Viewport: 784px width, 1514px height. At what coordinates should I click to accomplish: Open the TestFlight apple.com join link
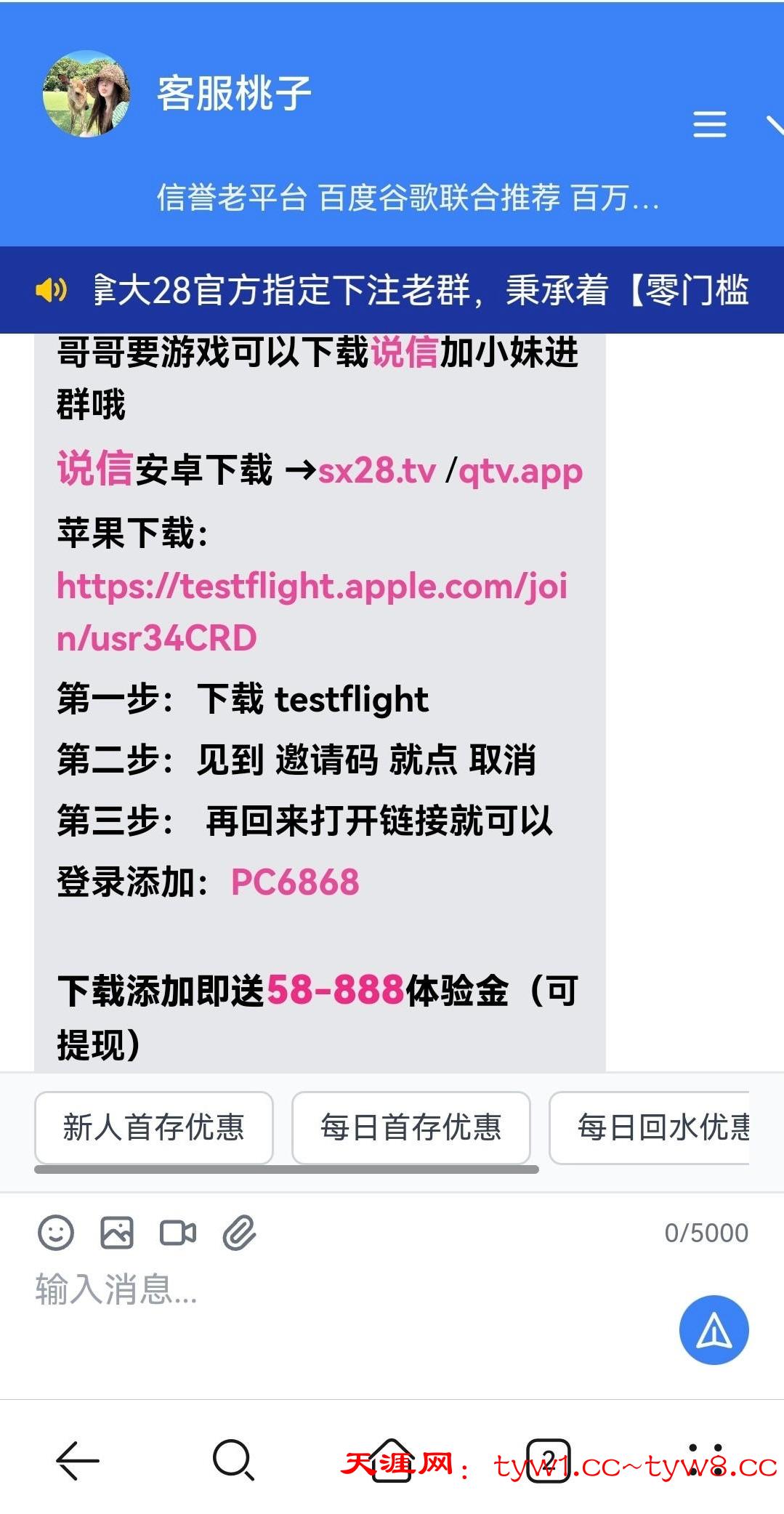(x=312, y=587)
